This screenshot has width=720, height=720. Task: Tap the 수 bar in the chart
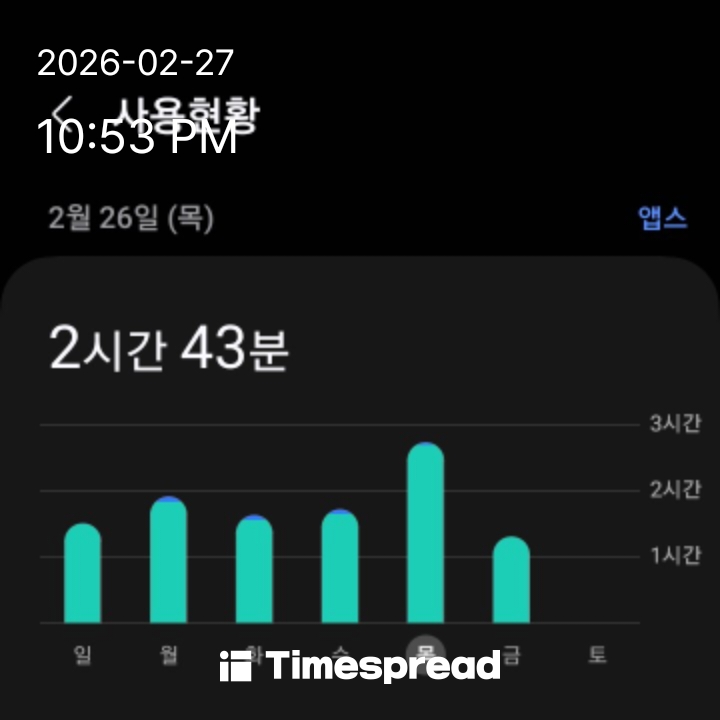point(340,567)
